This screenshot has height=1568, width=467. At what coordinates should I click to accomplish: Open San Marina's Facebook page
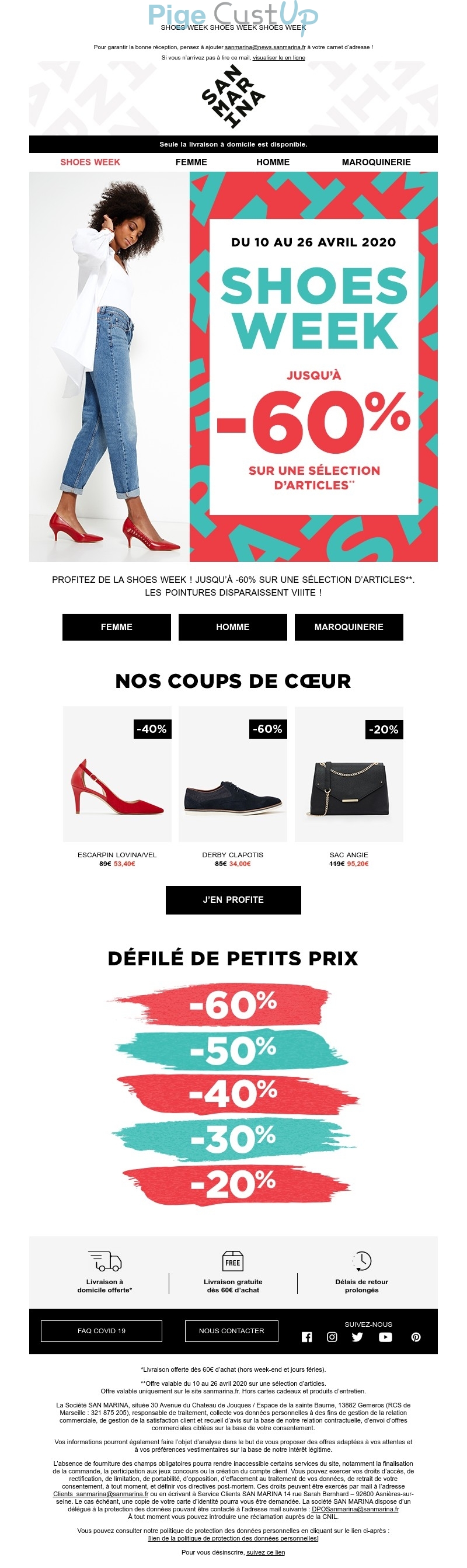click(306, 1337)
